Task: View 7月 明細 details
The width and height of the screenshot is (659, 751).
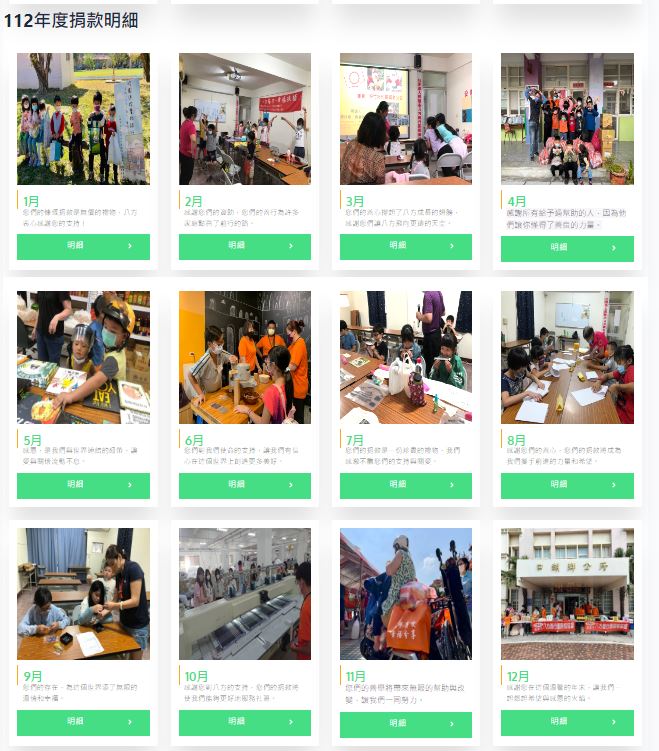Action: pos(405,485)
